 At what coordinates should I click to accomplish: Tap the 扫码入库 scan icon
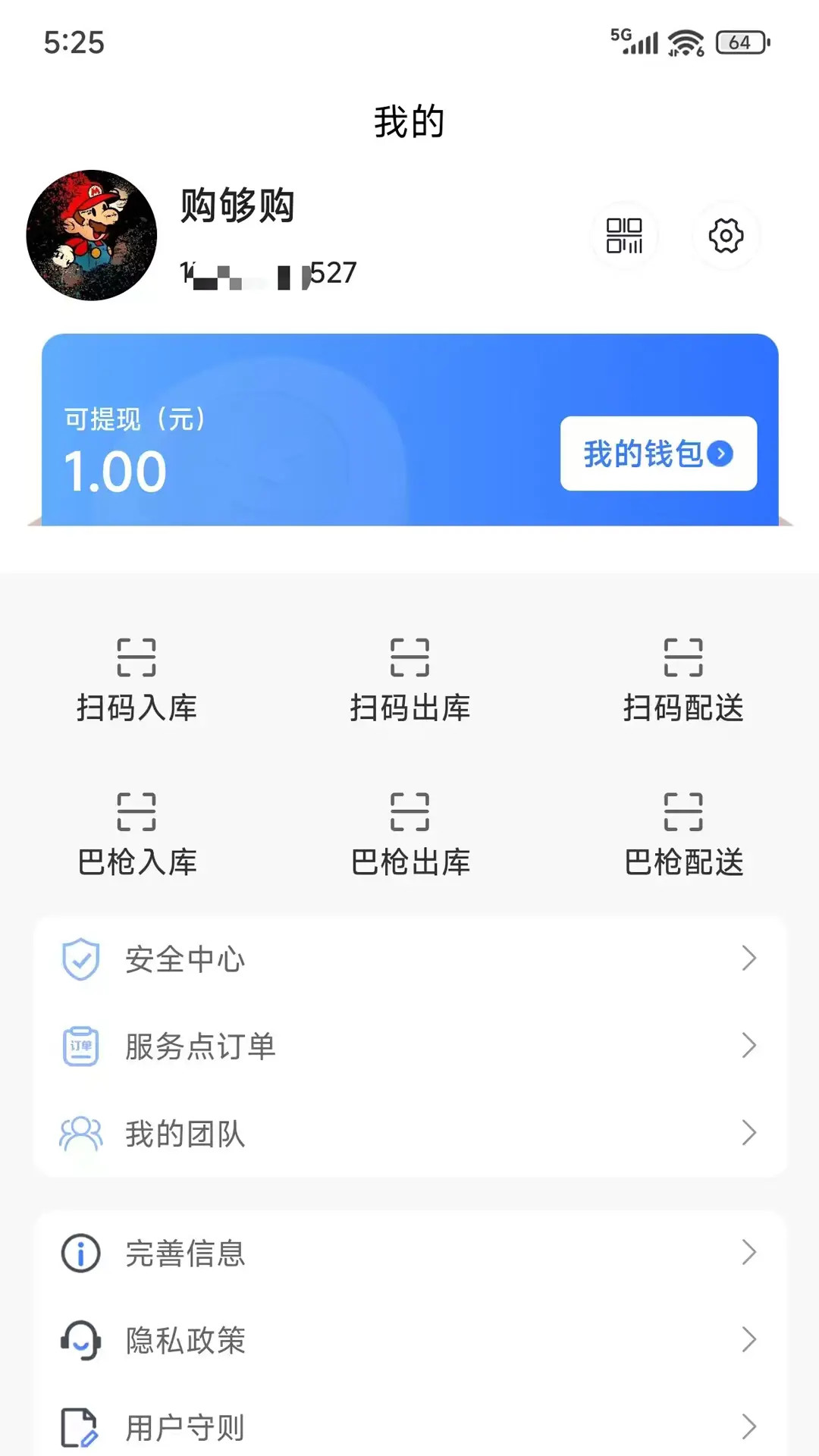coord(136,657)
